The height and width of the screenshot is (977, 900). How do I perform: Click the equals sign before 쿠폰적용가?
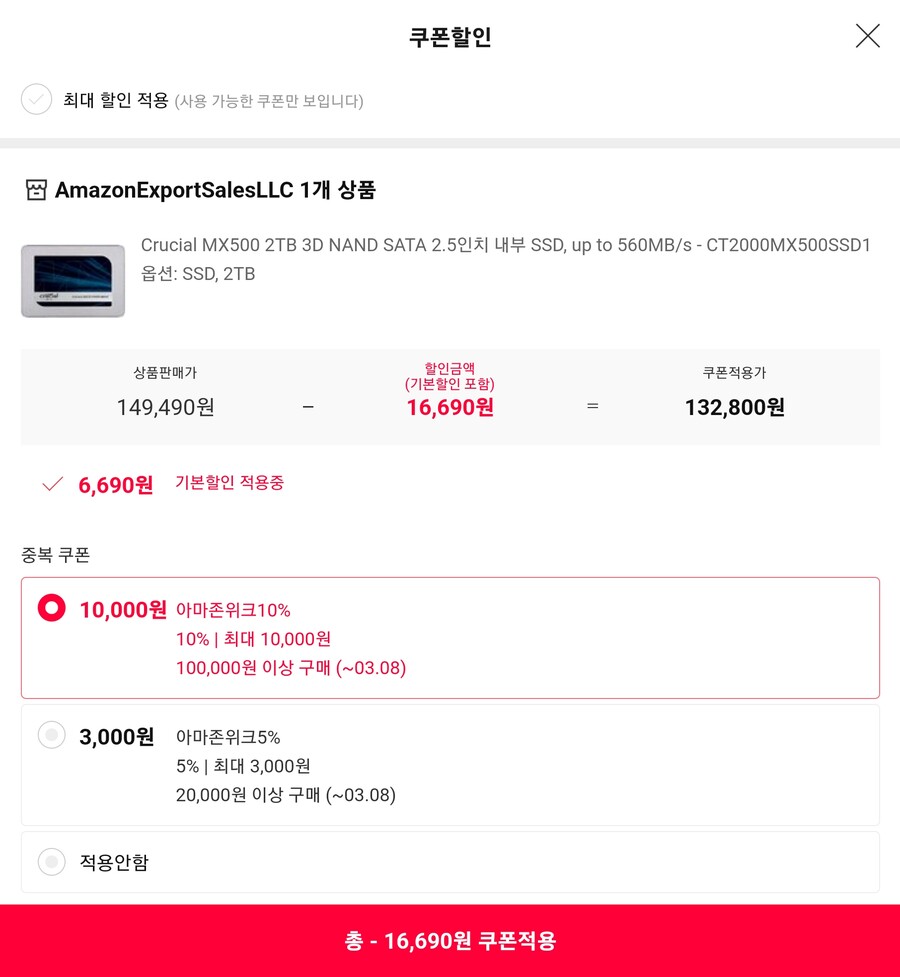pyautogui.click(x=593, y=406)
